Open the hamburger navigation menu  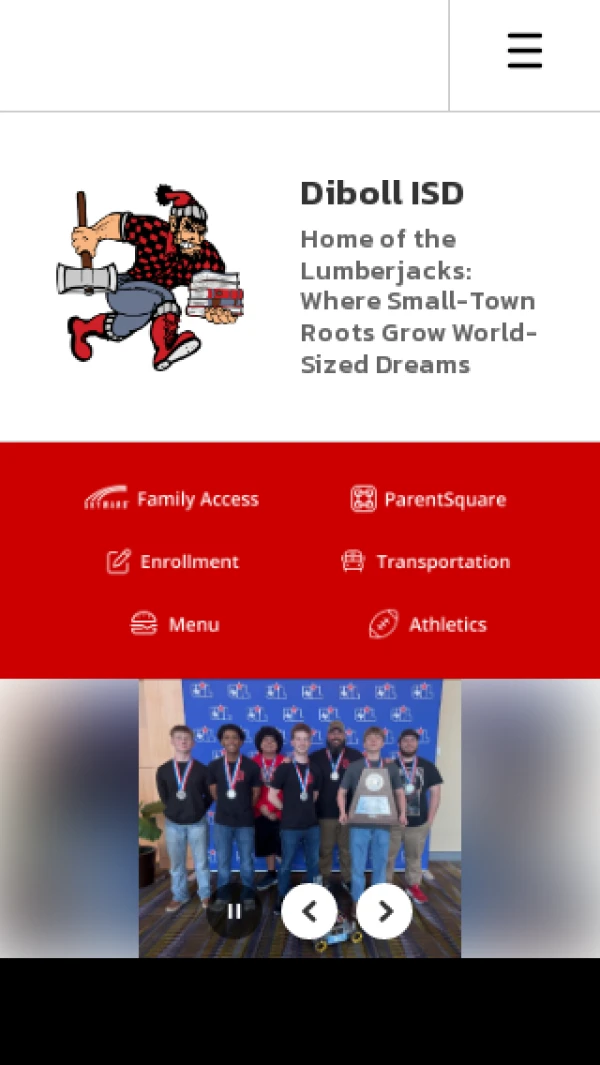524,51
